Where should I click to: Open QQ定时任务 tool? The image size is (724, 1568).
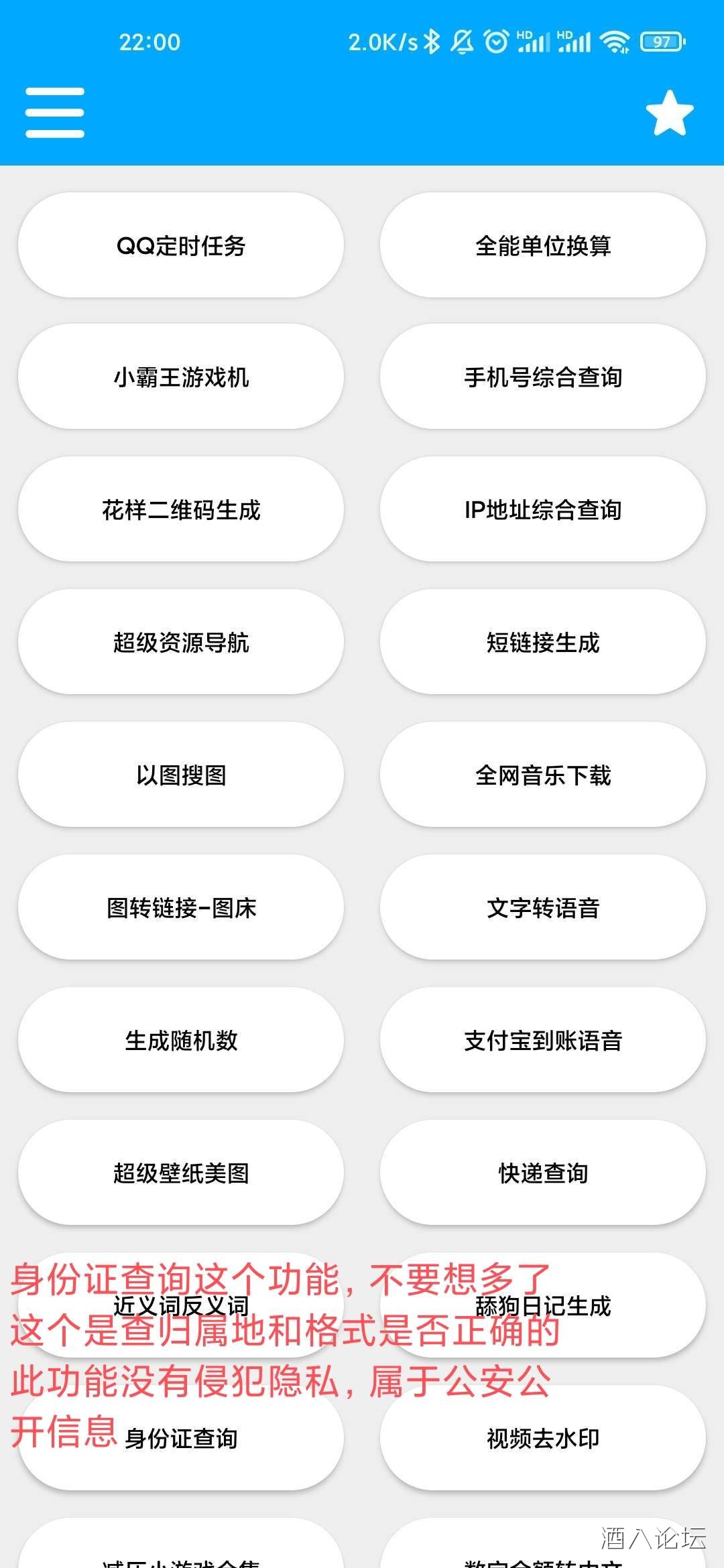click(x=181, y=245)
